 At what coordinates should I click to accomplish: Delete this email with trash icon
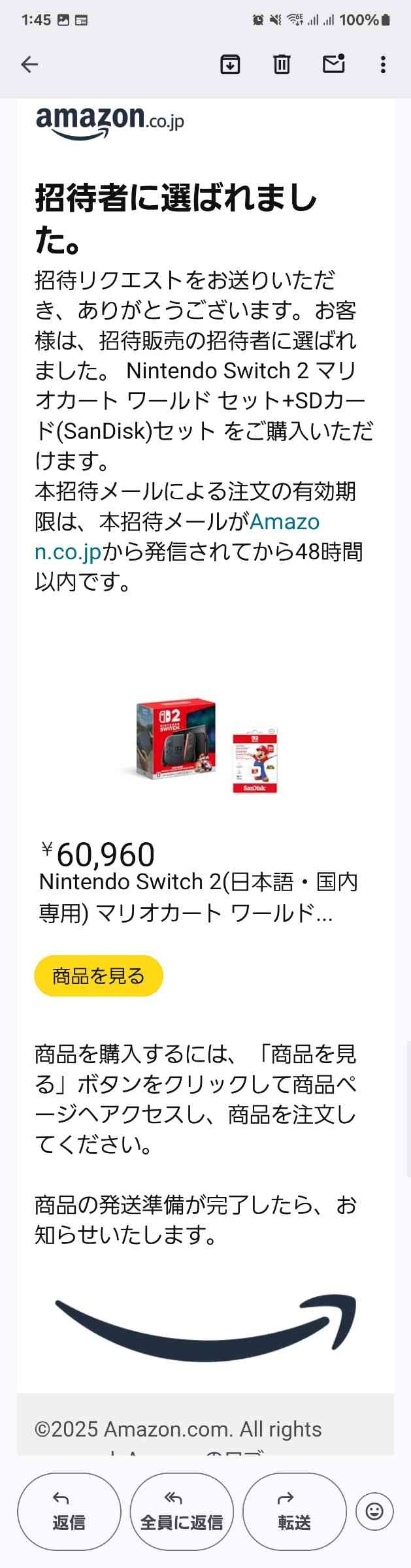pos(282,64)
